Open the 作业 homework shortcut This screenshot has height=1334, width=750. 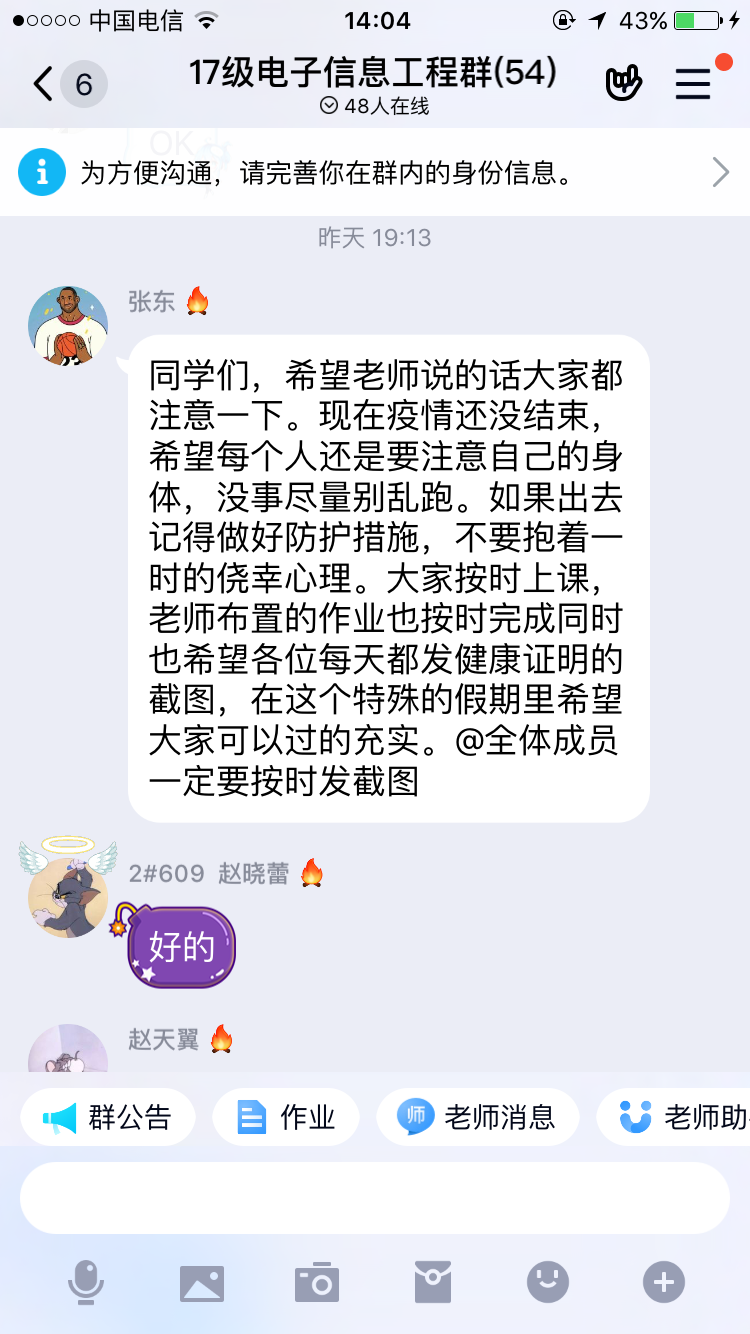tap(286, 1117)
